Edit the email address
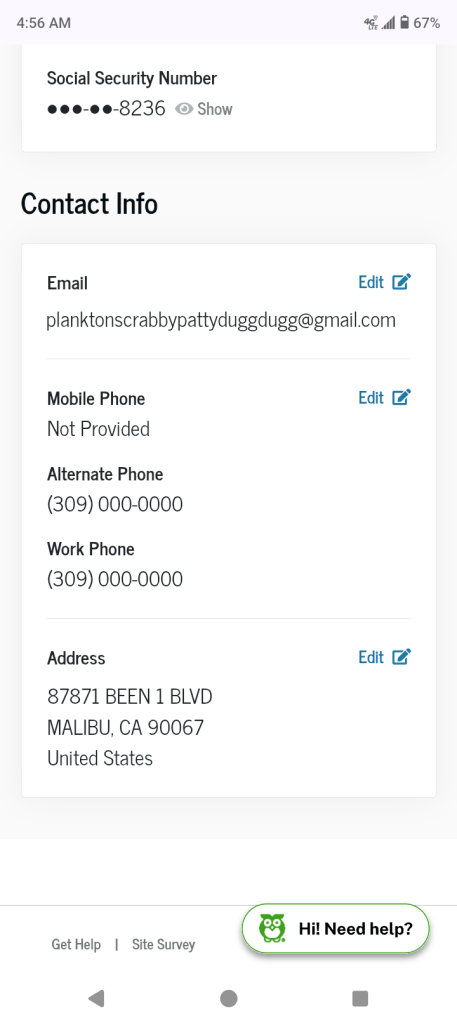The image size is (457, 1023). click(385, 282)
